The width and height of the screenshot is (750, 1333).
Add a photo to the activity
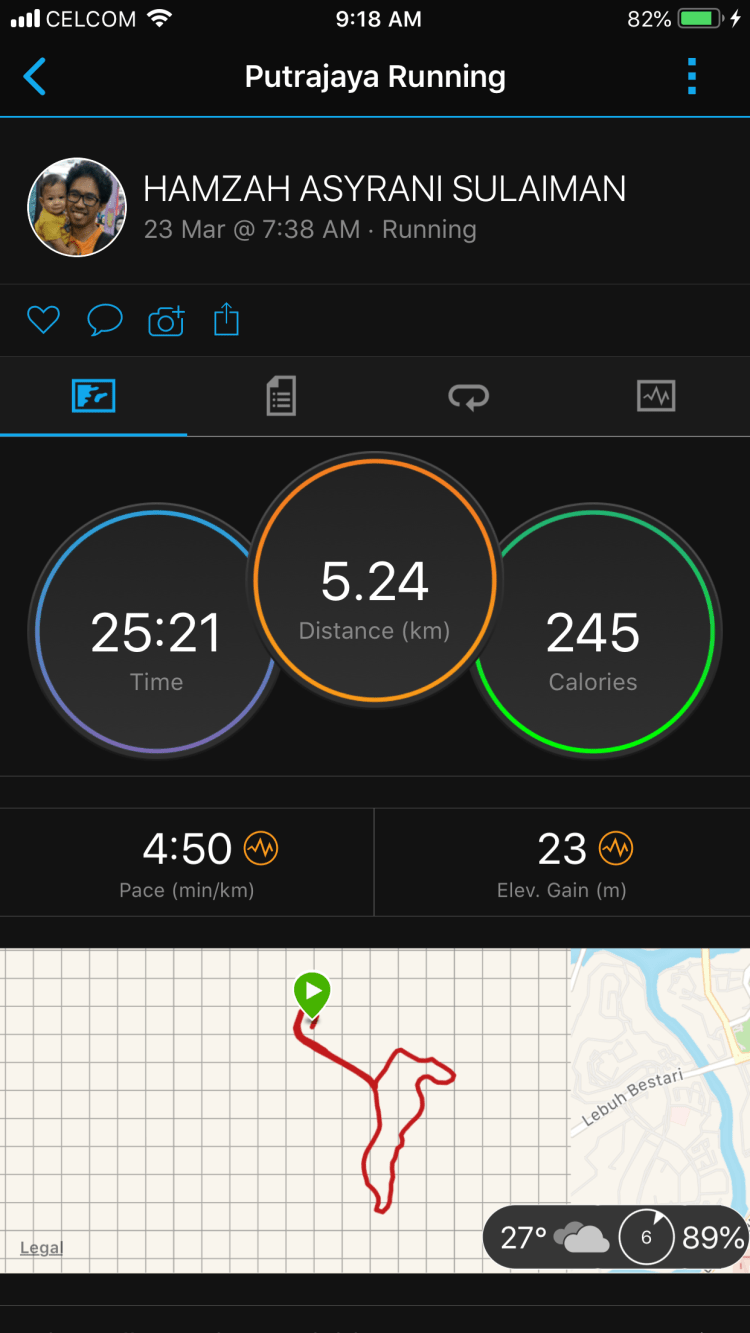(166, 320)
